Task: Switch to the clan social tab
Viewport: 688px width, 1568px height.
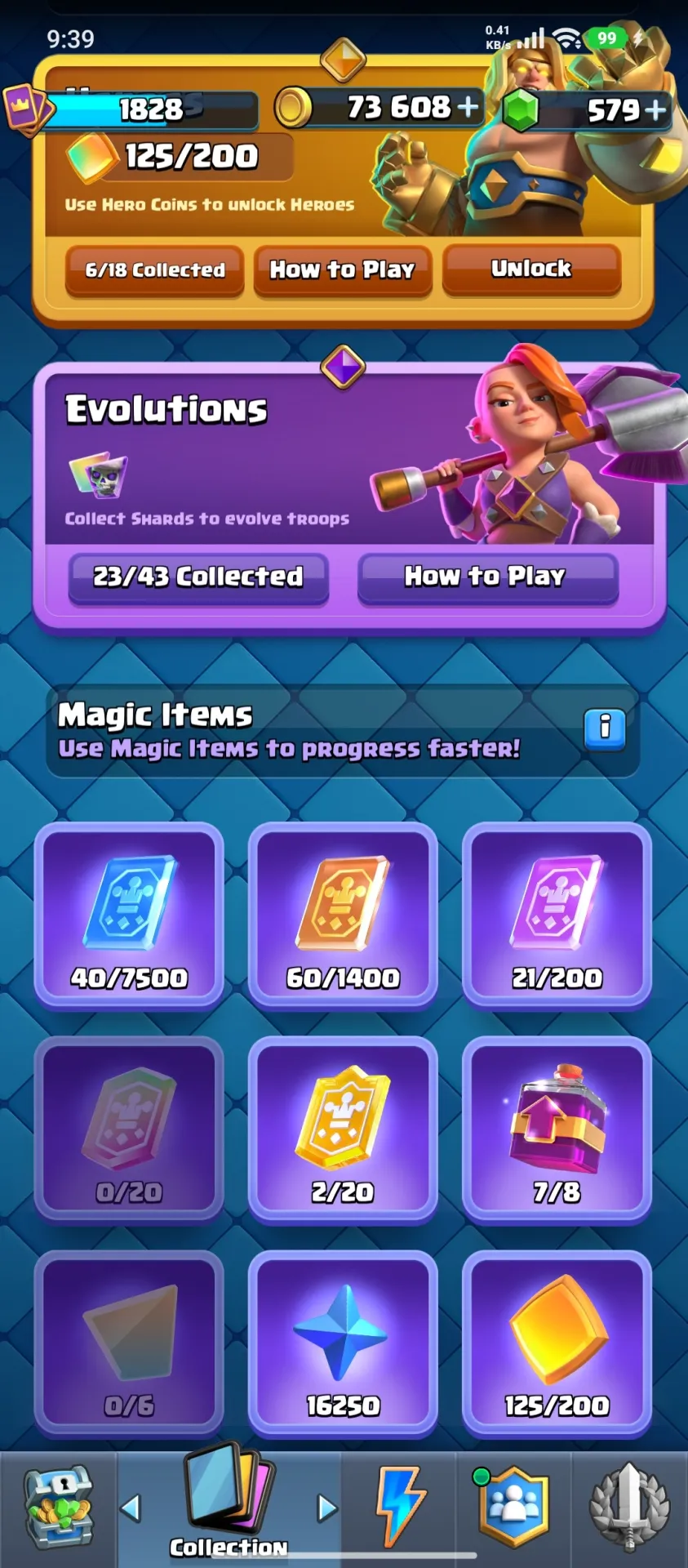Action: tap(513, 1508)
